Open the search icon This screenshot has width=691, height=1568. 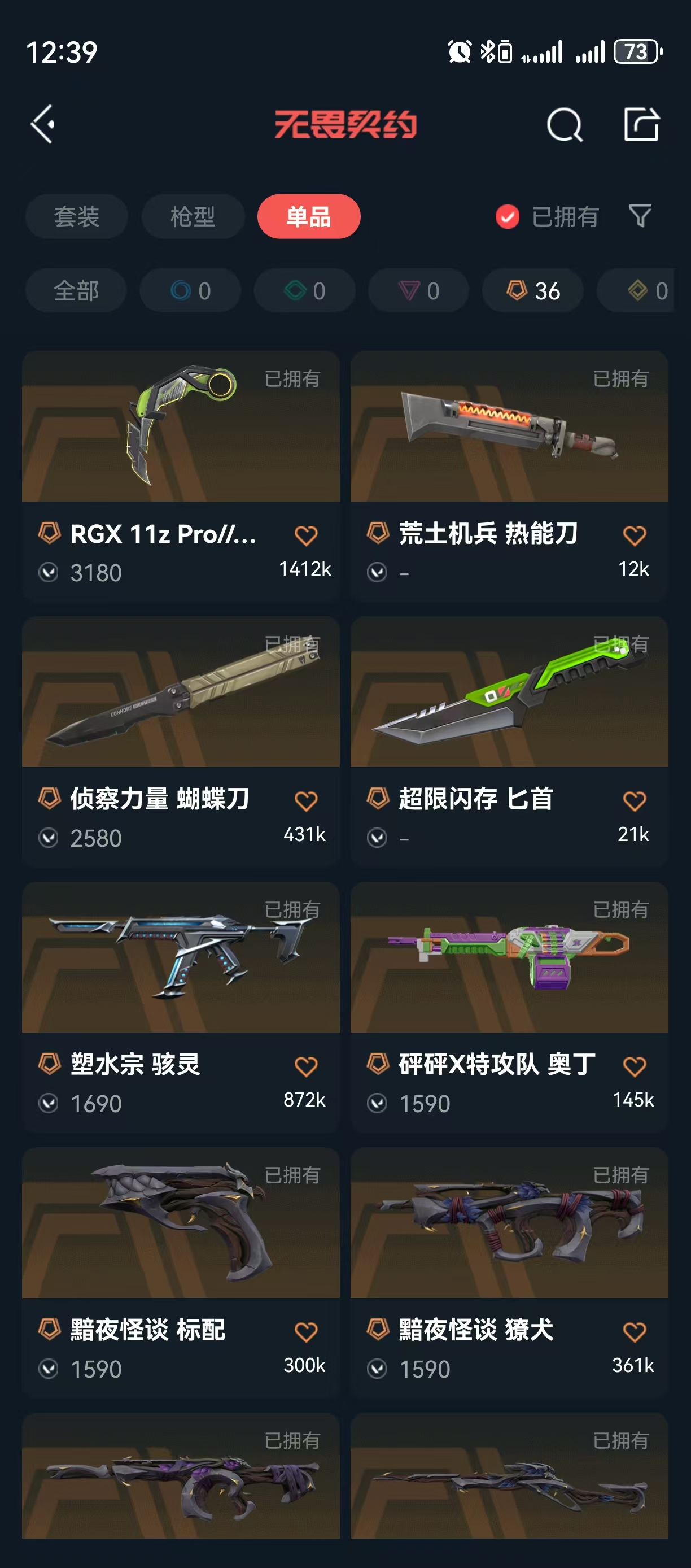pyautogui.click(x=565, y=125)
